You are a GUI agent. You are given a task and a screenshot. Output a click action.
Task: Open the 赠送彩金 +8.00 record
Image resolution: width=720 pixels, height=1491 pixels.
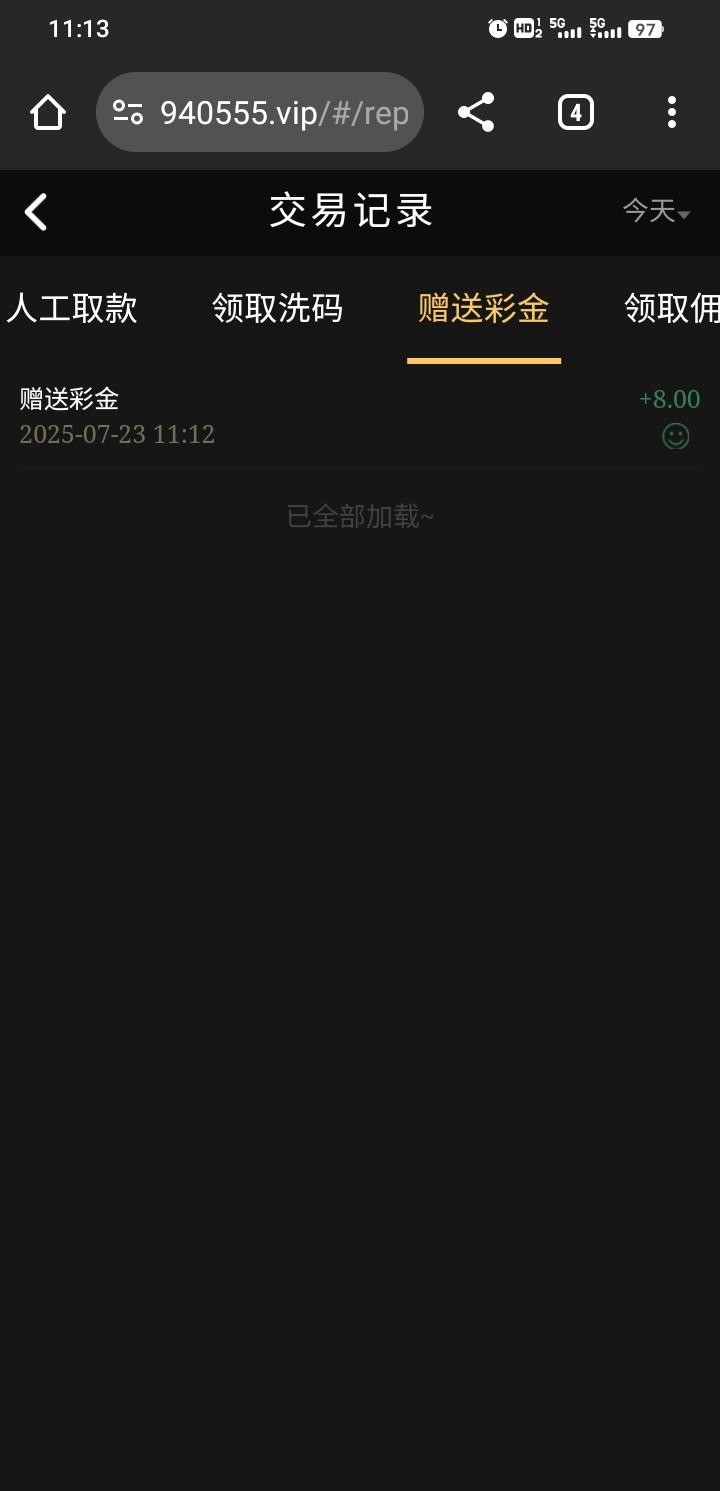pos(360,416)
